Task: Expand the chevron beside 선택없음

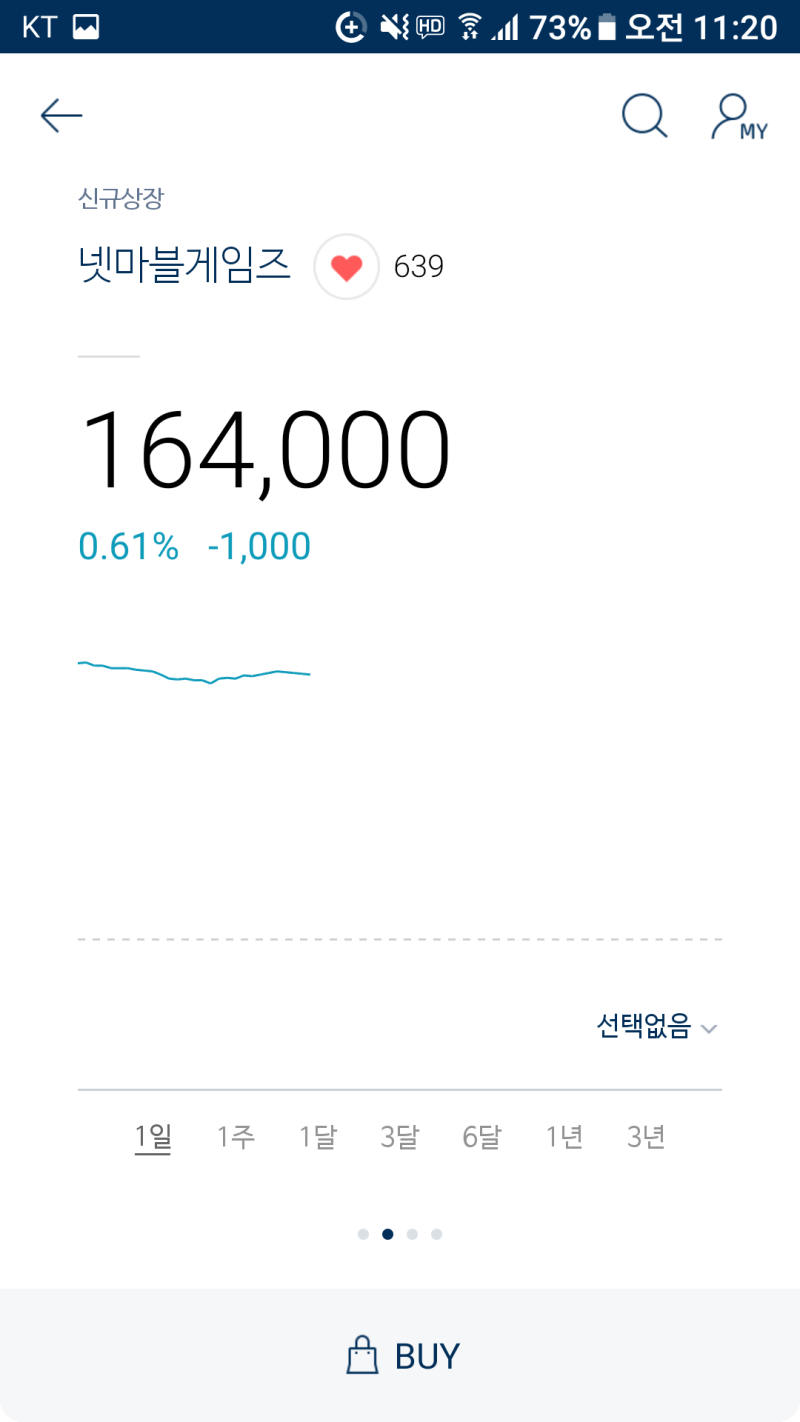Action: 710,1028
